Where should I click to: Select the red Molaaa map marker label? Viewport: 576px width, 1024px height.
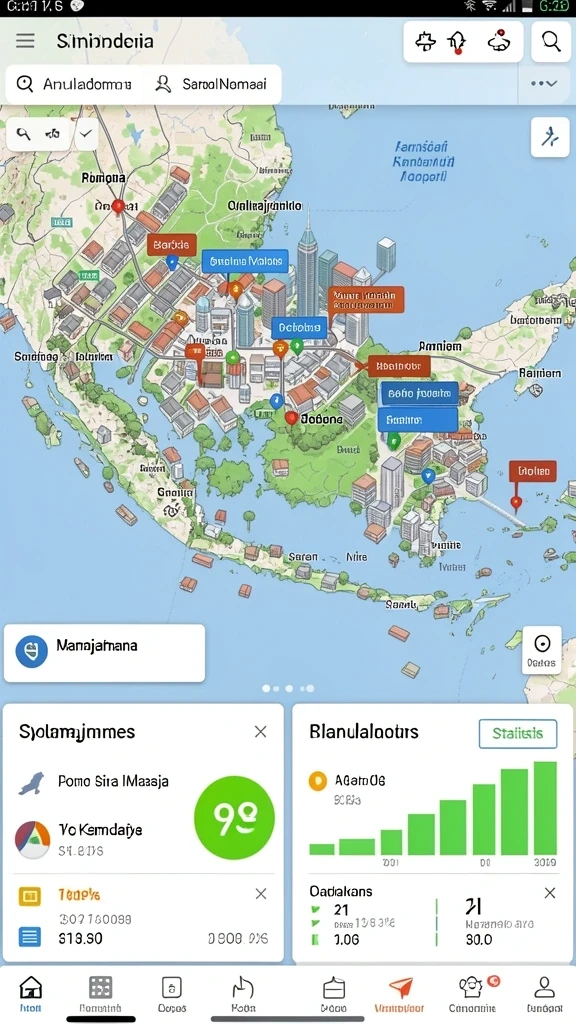tap(533, 471)
